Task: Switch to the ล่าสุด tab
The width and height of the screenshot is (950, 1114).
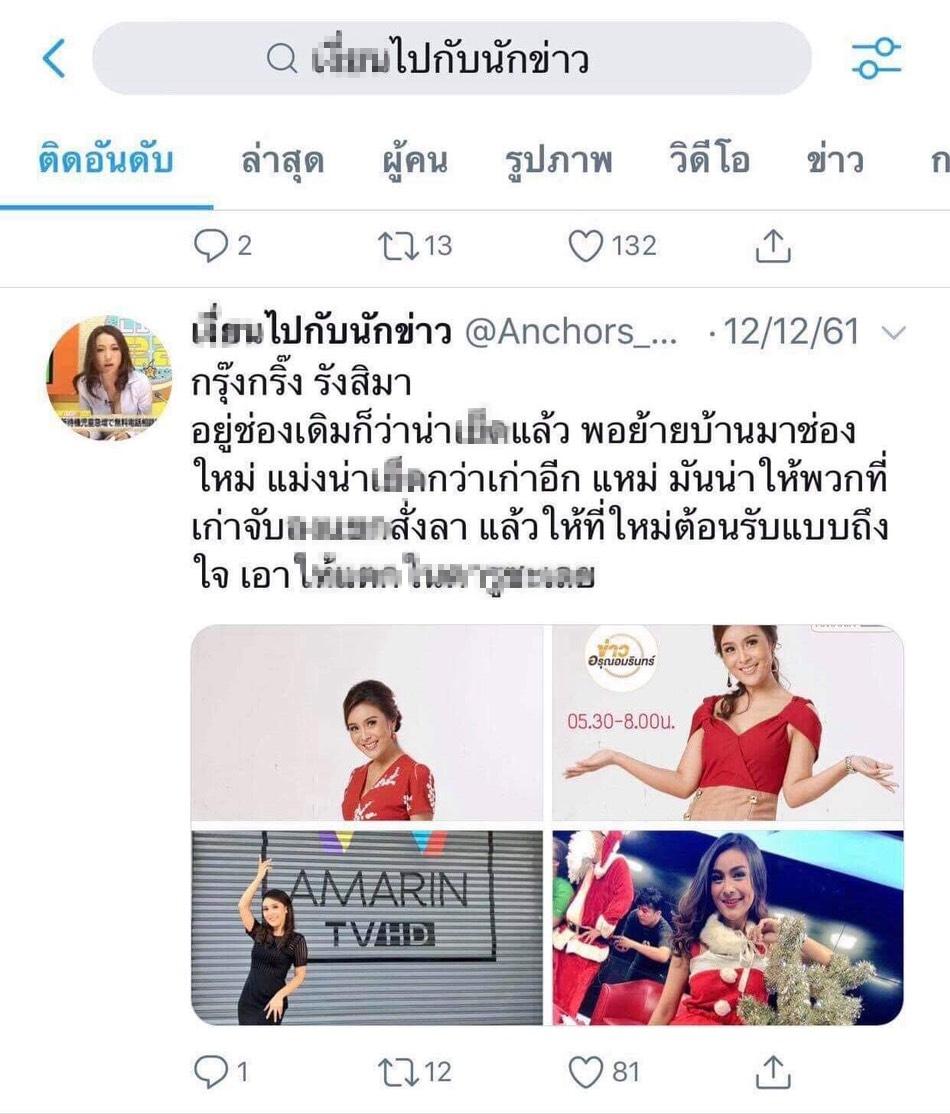Action: [x=283, y=161]
